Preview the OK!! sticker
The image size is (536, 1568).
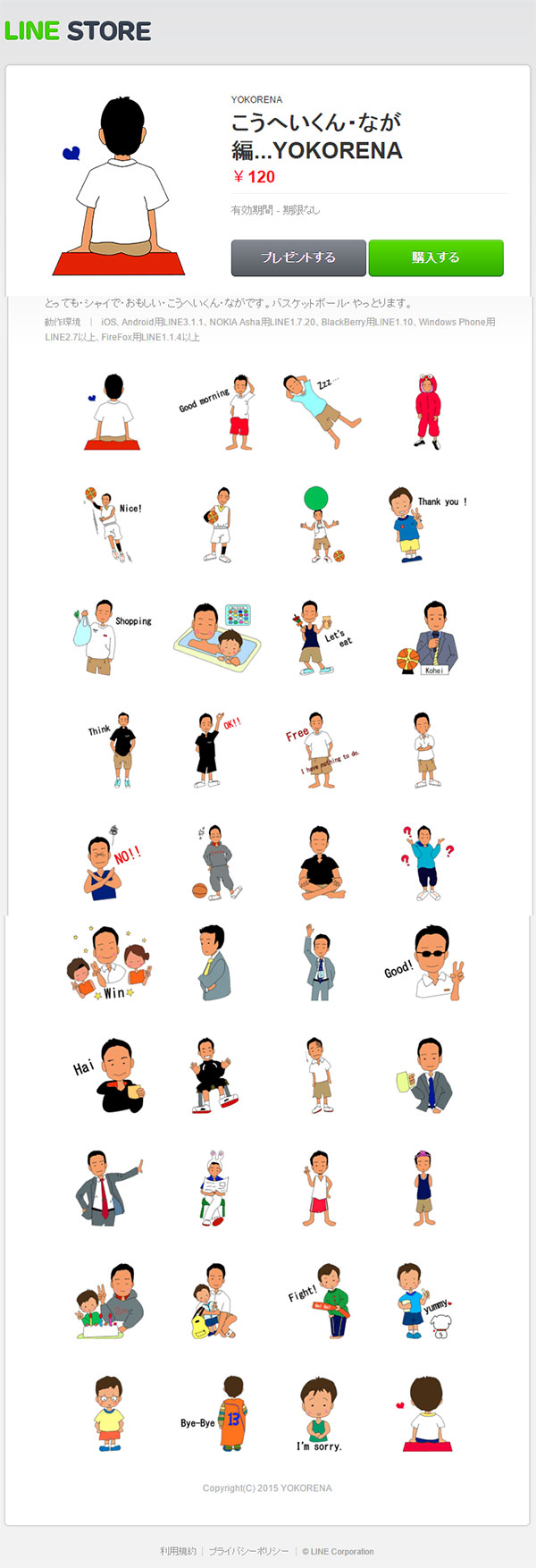tap(214, 749)
